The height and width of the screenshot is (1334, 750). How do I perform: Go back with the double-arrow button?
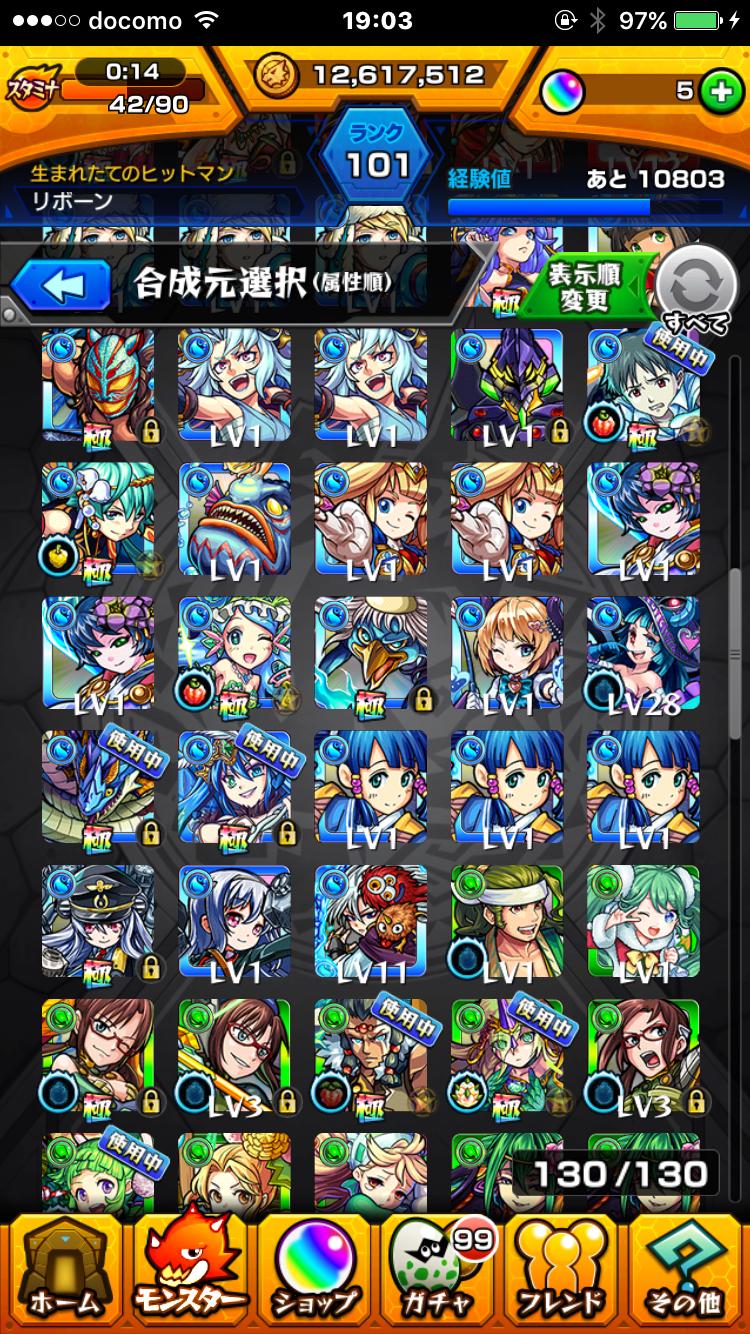tap(62, 286)
